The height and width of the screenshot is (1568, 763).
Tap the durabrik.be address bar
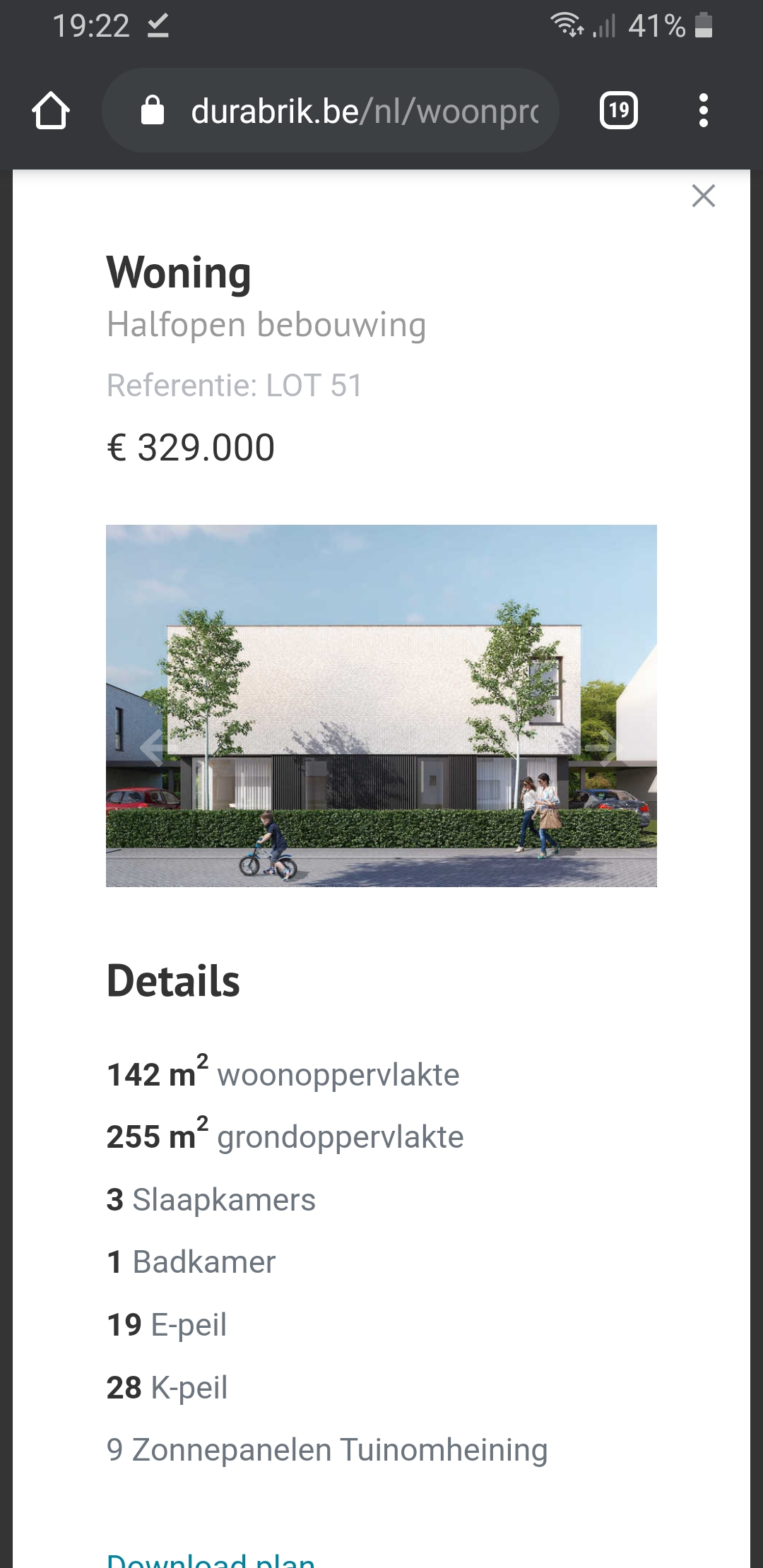pyautogui.click(x=331, y=111)
